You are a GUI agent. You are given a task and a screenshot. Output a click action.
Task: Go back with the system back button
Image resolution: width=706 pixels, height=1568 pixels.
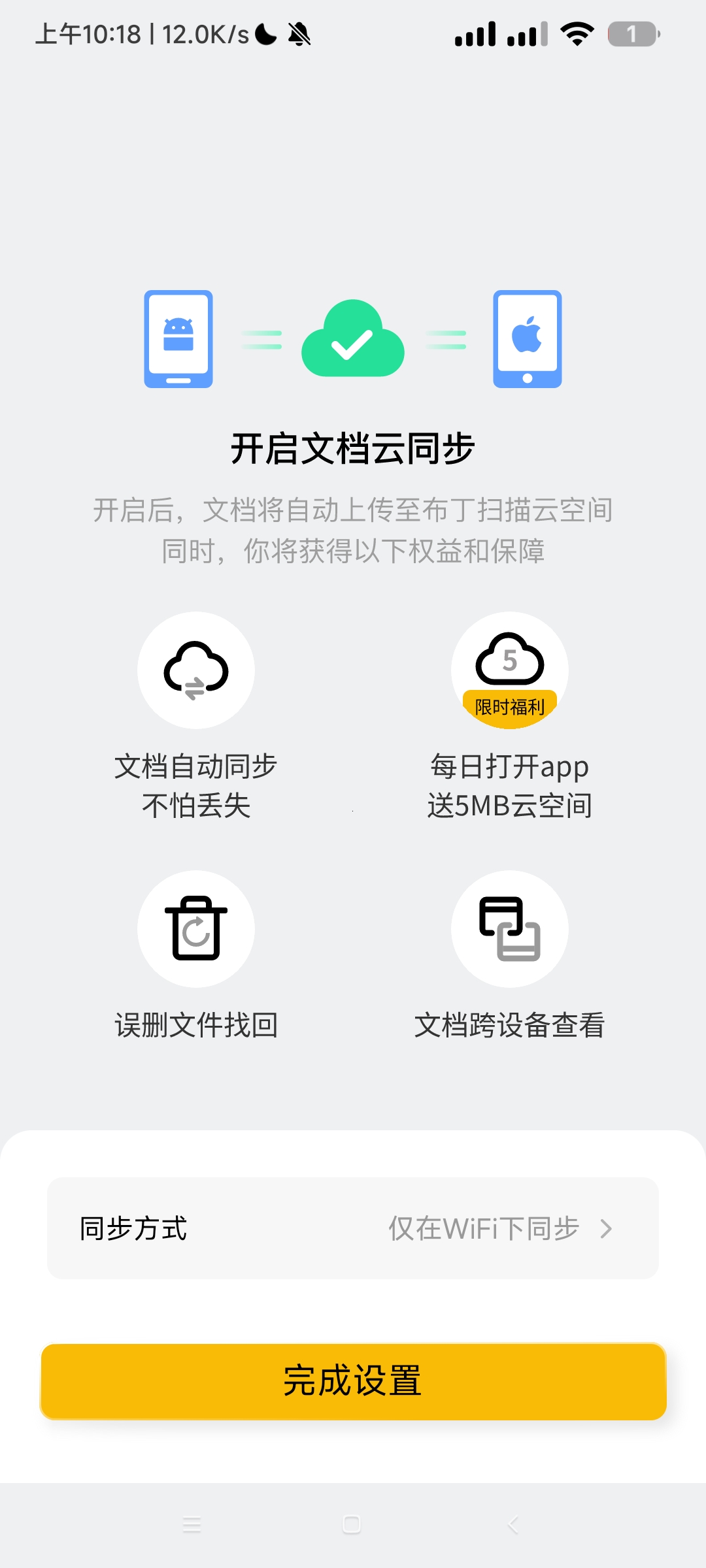(514, 1525)
